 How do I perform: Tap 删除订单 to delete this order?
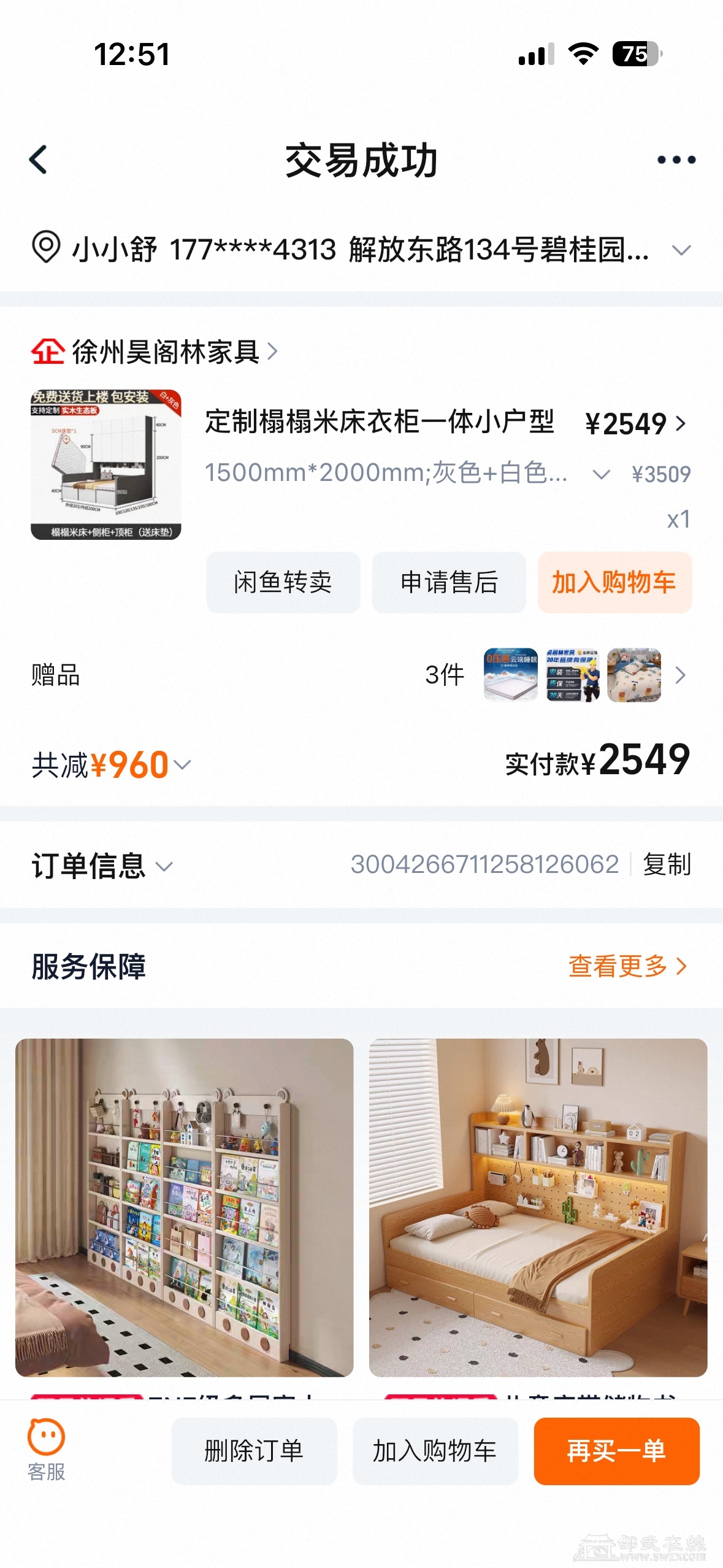click(x=254, y=1451)
